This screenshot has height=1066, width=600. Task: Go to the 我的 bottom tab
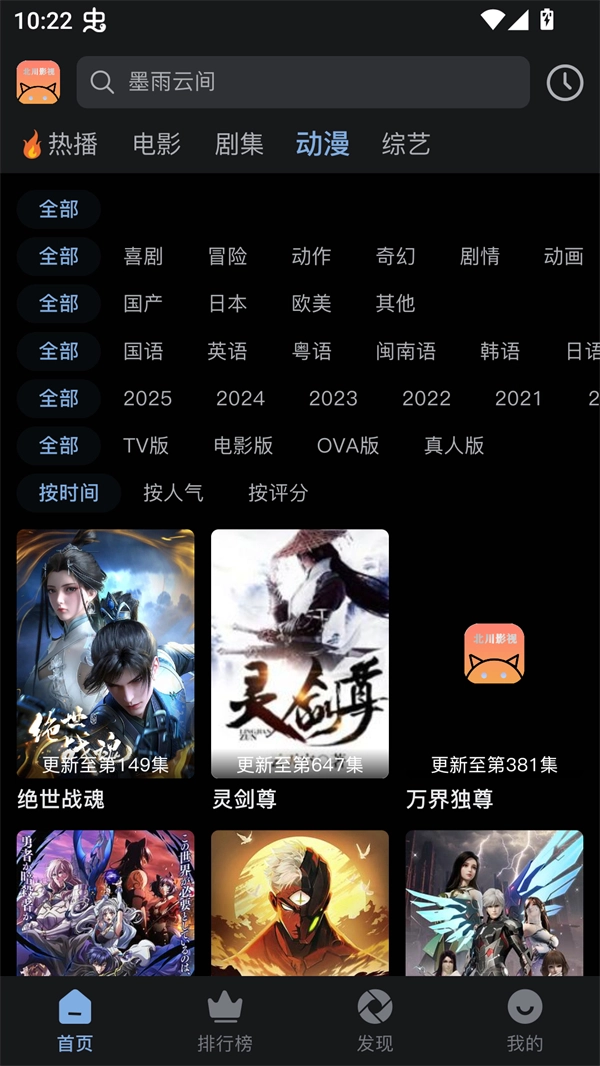[524, 1022]
